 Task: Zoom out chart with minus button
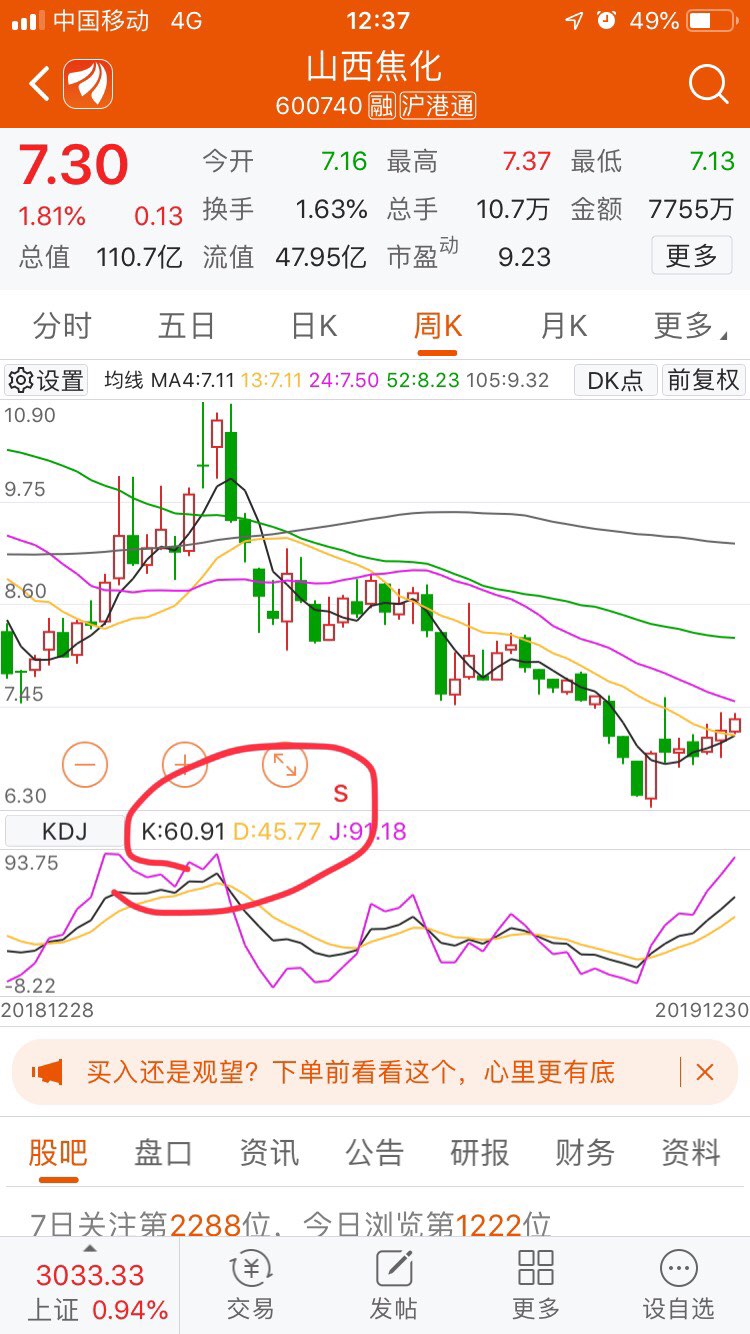pos(84,765)
